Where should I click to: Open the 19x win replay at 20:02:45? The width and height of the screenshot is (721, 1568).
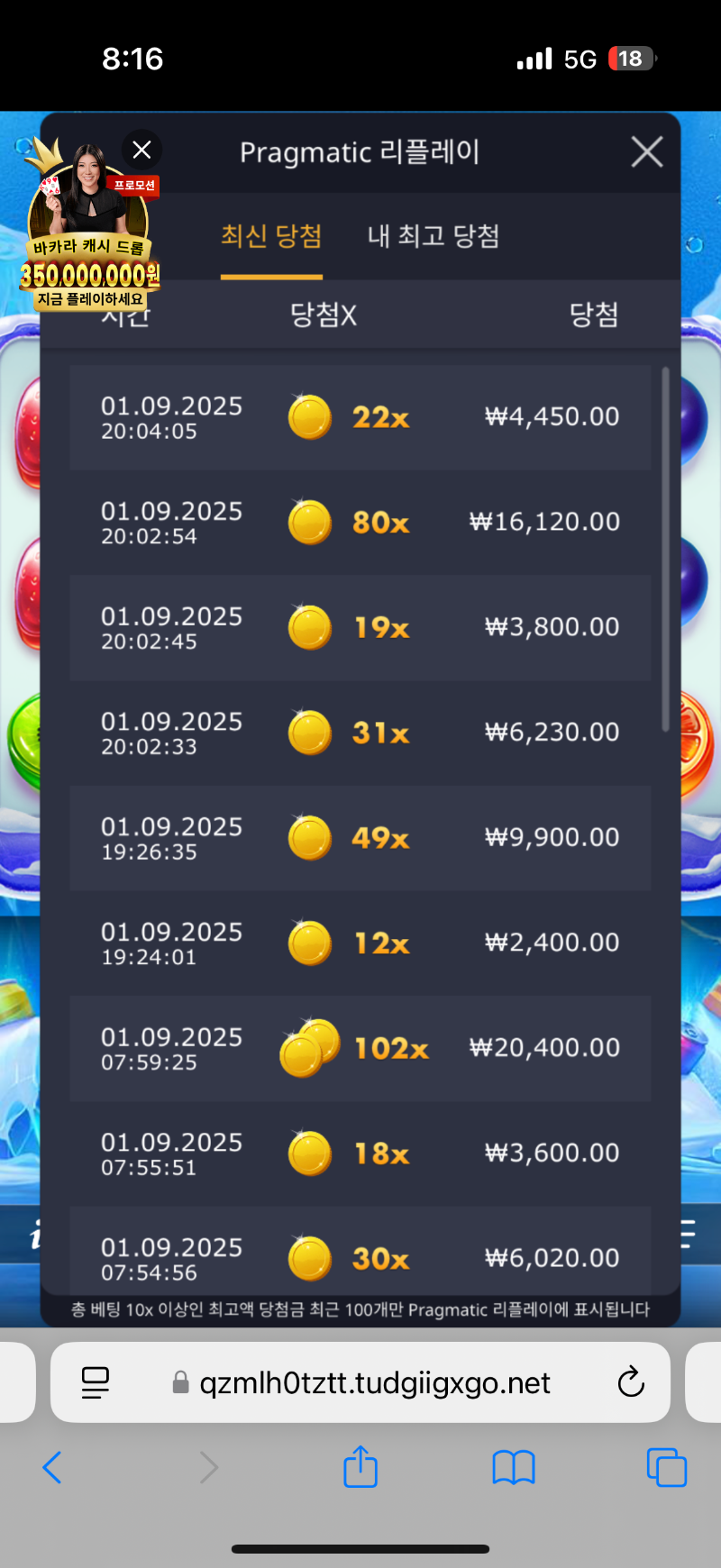(360, 627)
